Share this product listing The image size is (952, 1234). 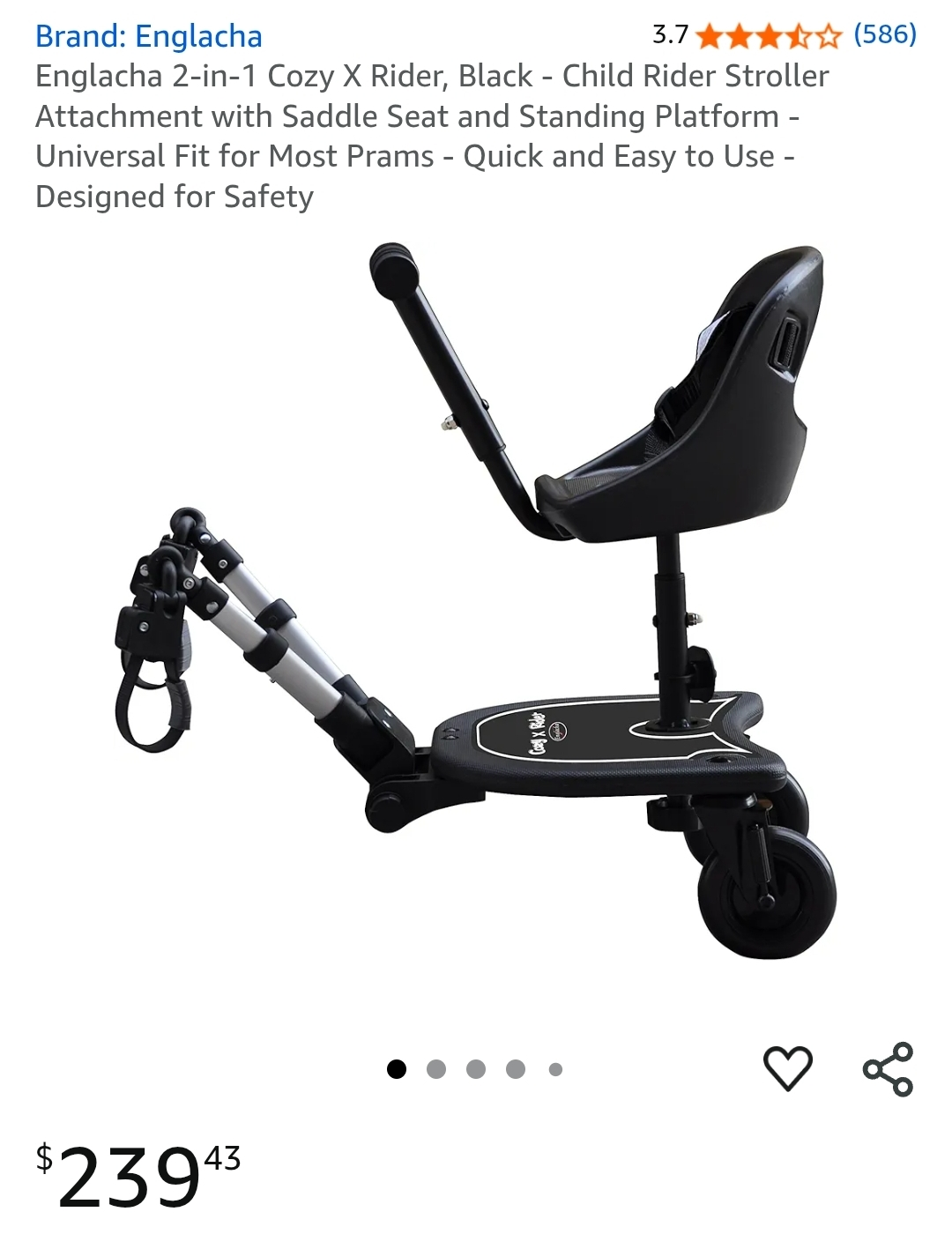(x=888, y=1068)
